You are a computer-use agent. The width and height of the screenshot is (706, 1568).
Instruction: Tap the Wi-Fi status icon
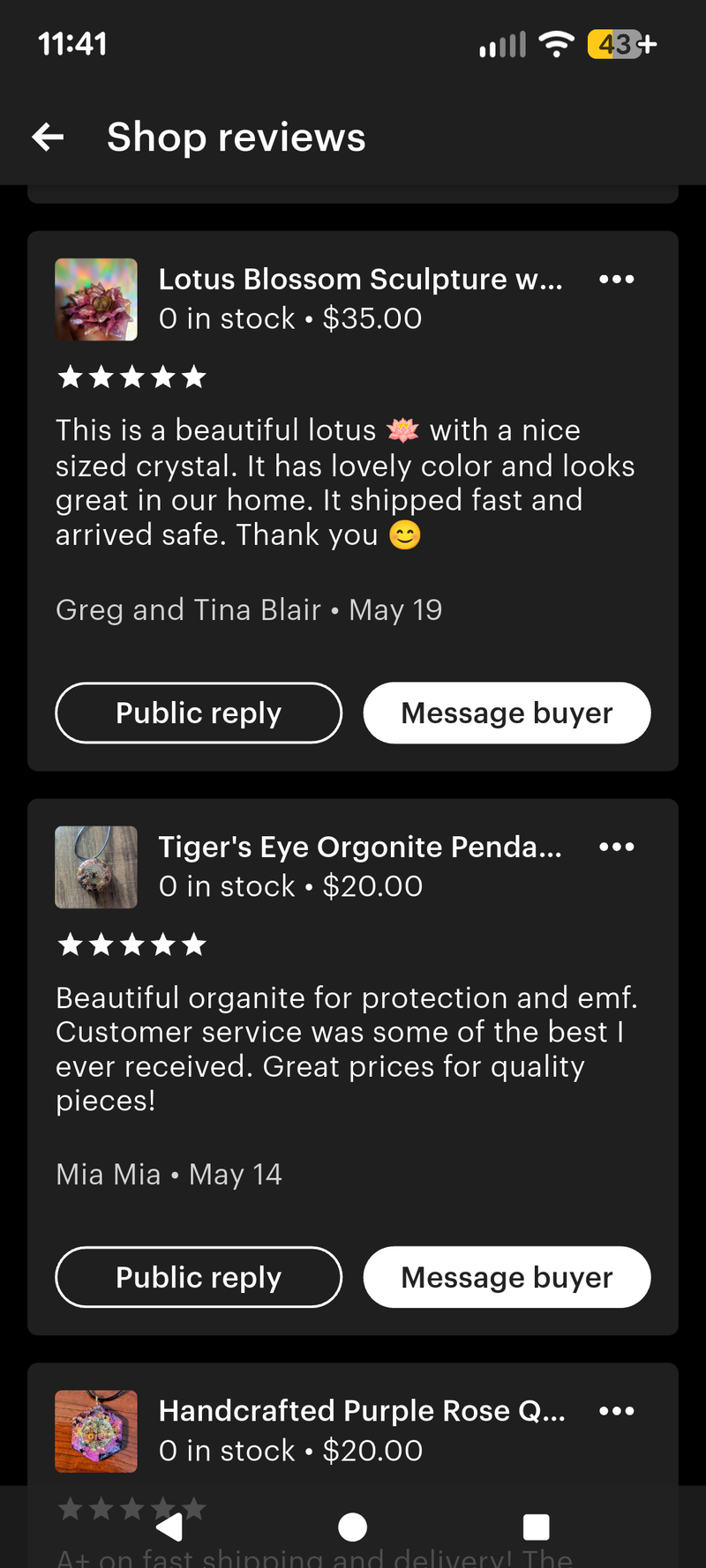click(556, 43)
